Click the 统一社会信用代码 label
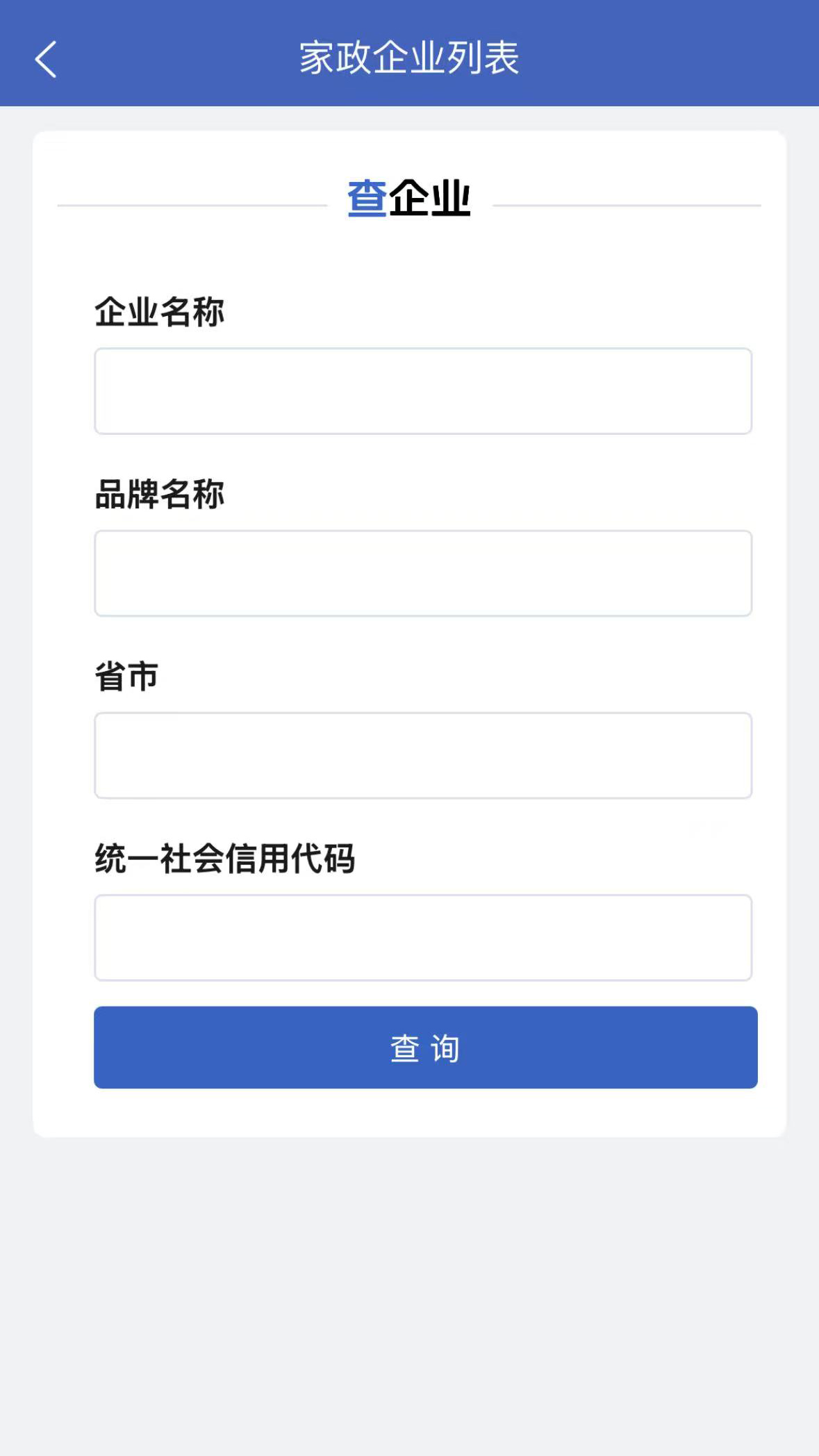Screen dimensions: 819x1456 pos(226,859)
